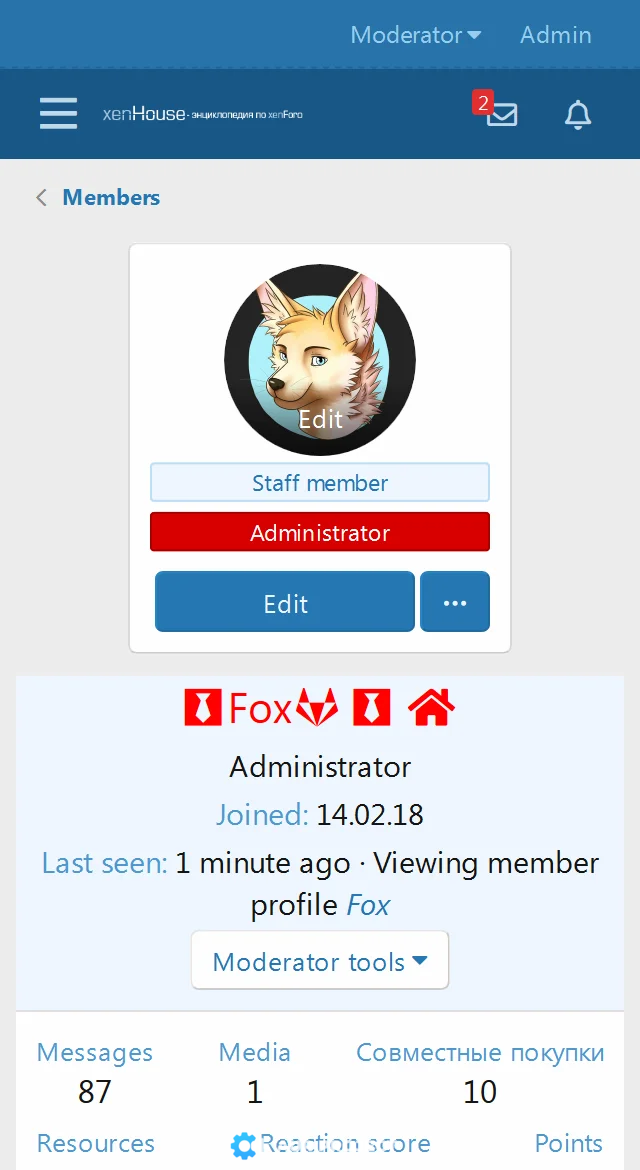Edit the fox avatar picture

point(320,419)
